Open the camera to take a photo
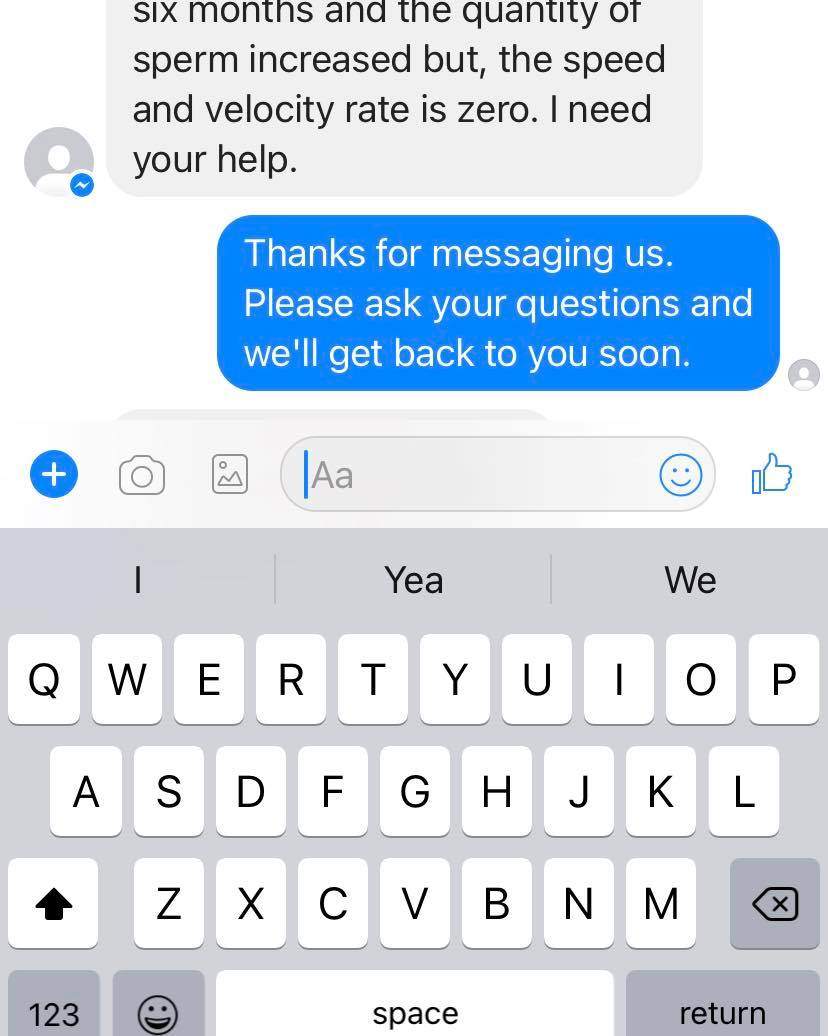This screenshot has width=828, height=1036. 142,475
